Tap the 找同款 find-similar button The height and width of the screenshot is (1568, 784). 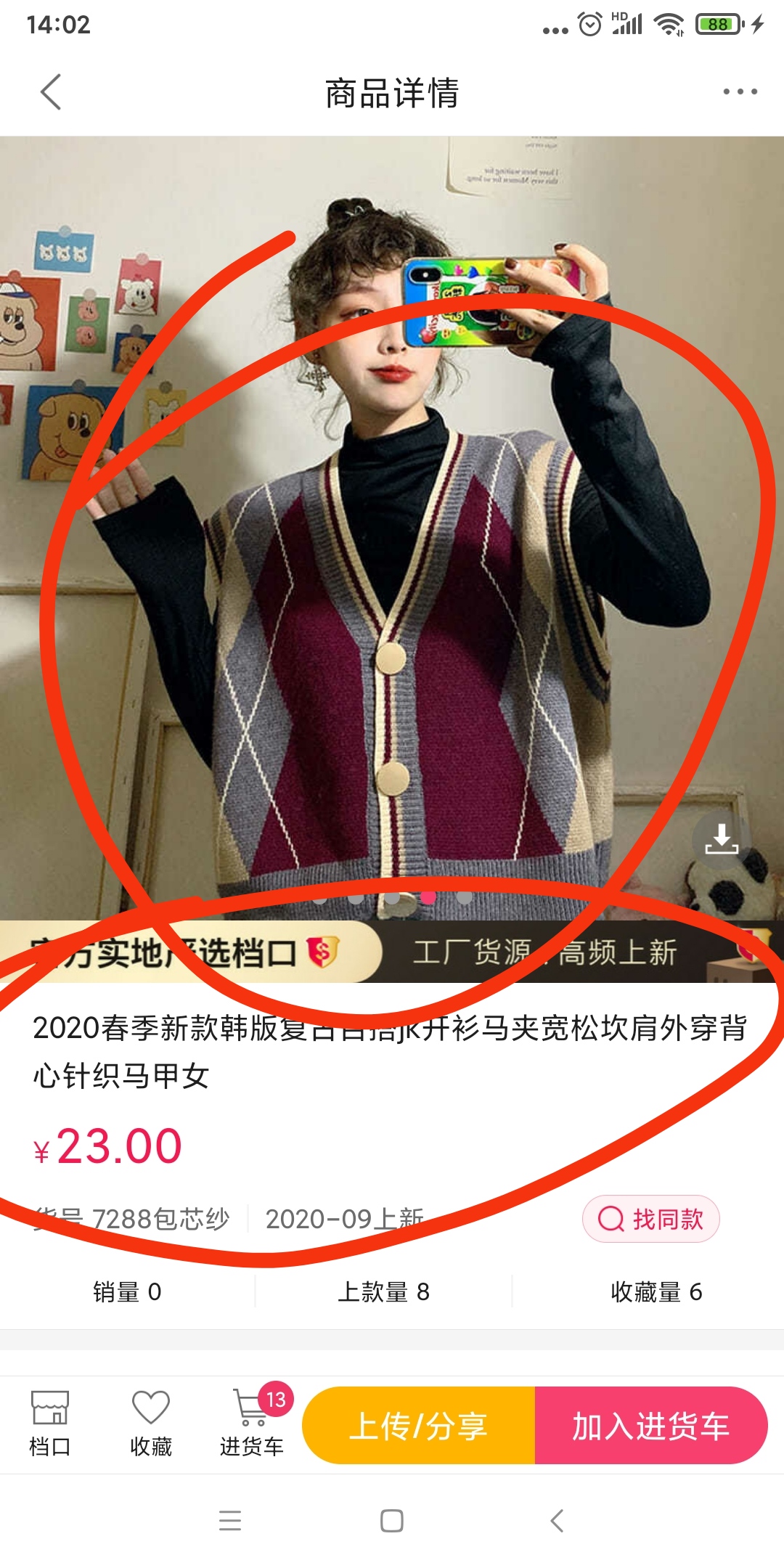(650, 1219)
